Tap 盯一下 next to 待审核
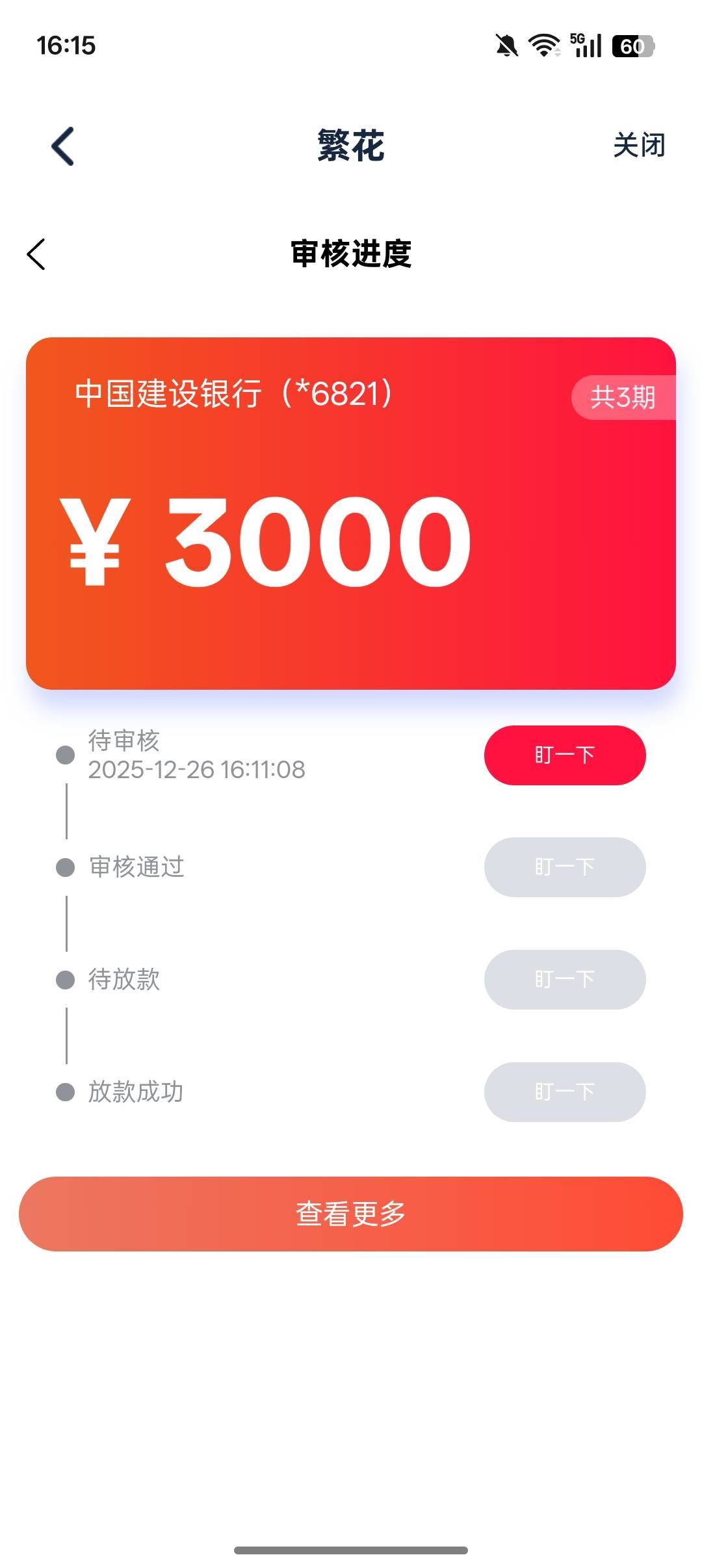Viewport: 702px width, 1568px height. [564, 755]
